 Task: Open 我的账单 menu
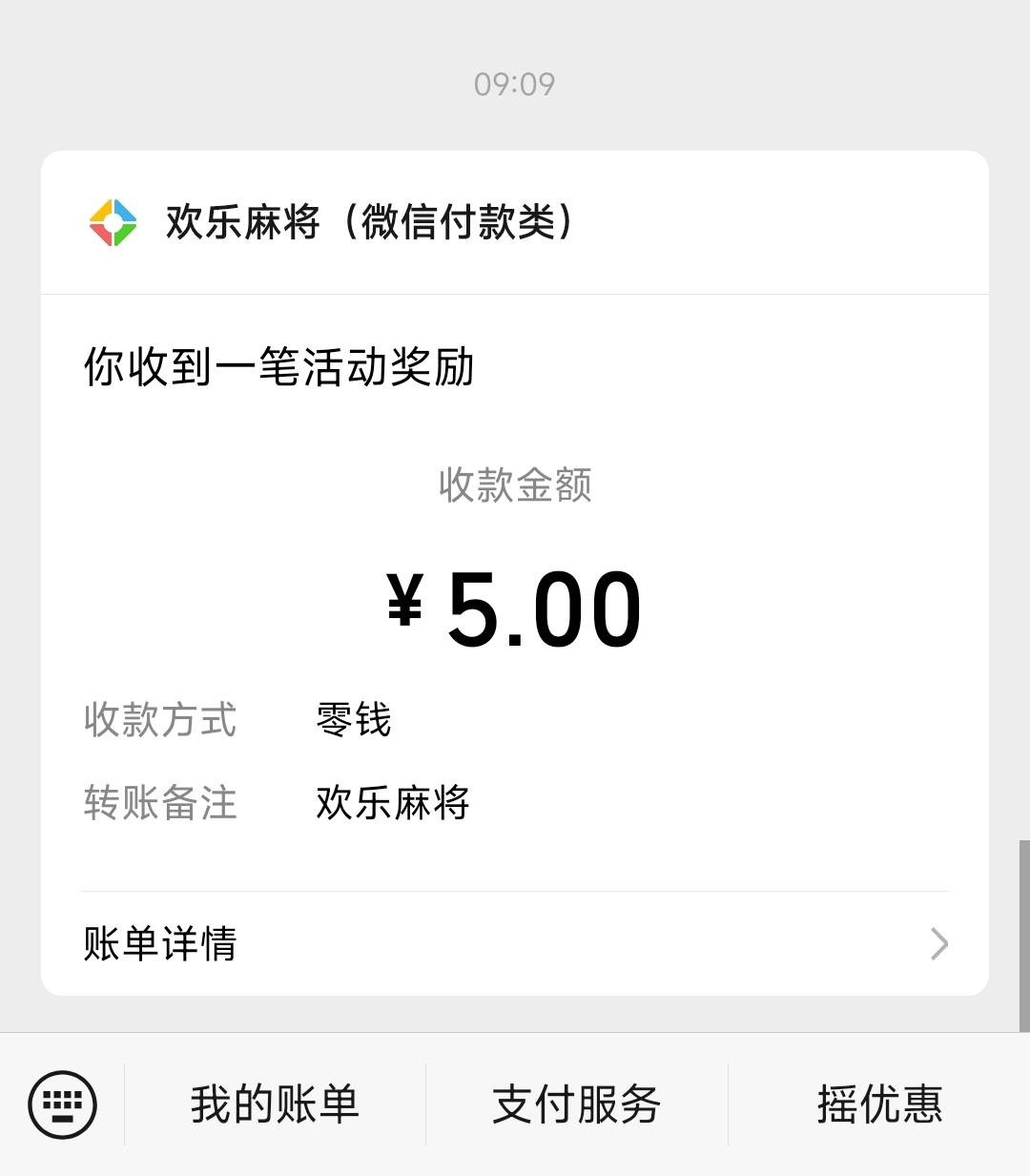coord(275,1104)
